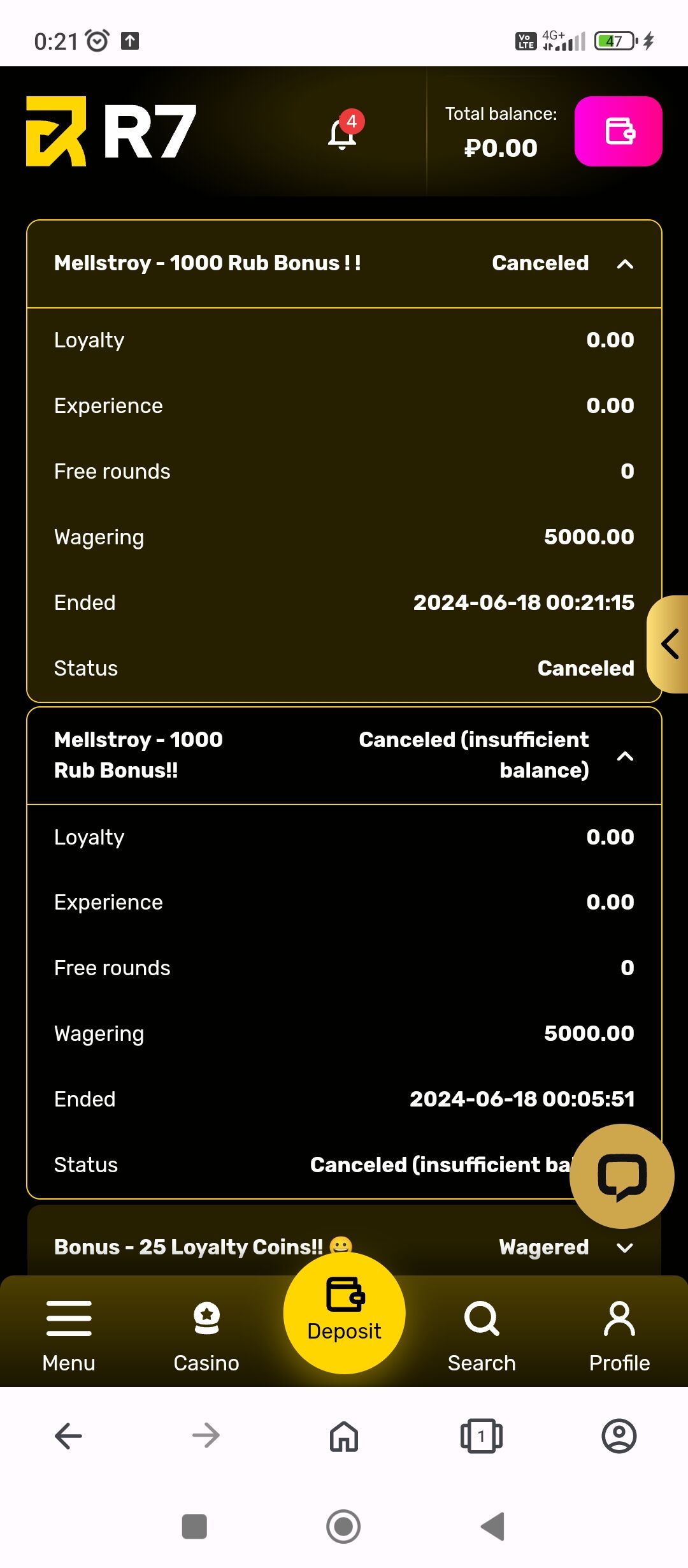Open the side panel arrow tab
The image size is (688, 1568).
[670, 644]
